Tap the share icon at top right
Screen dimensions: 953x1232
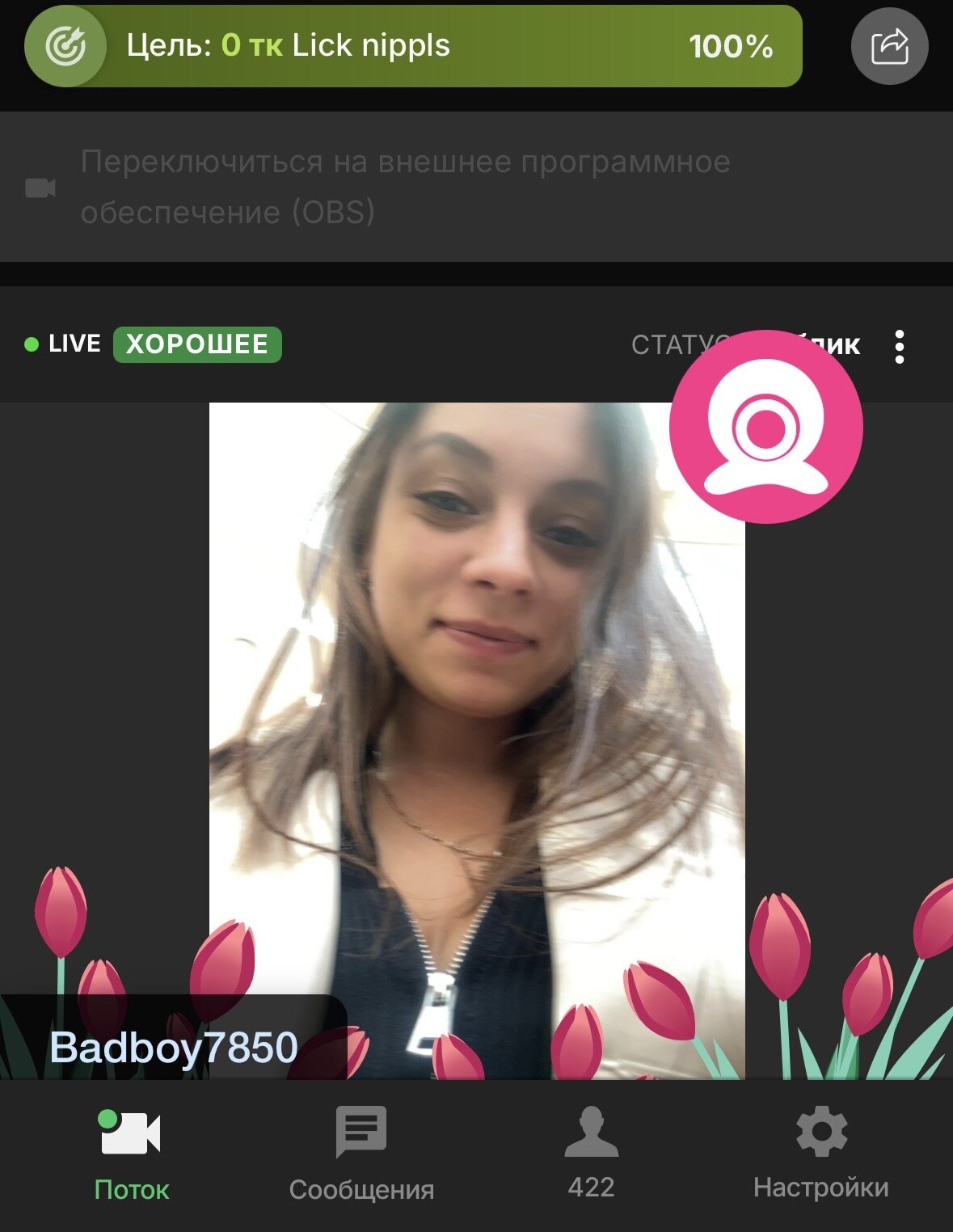click(x=889, y=46)
